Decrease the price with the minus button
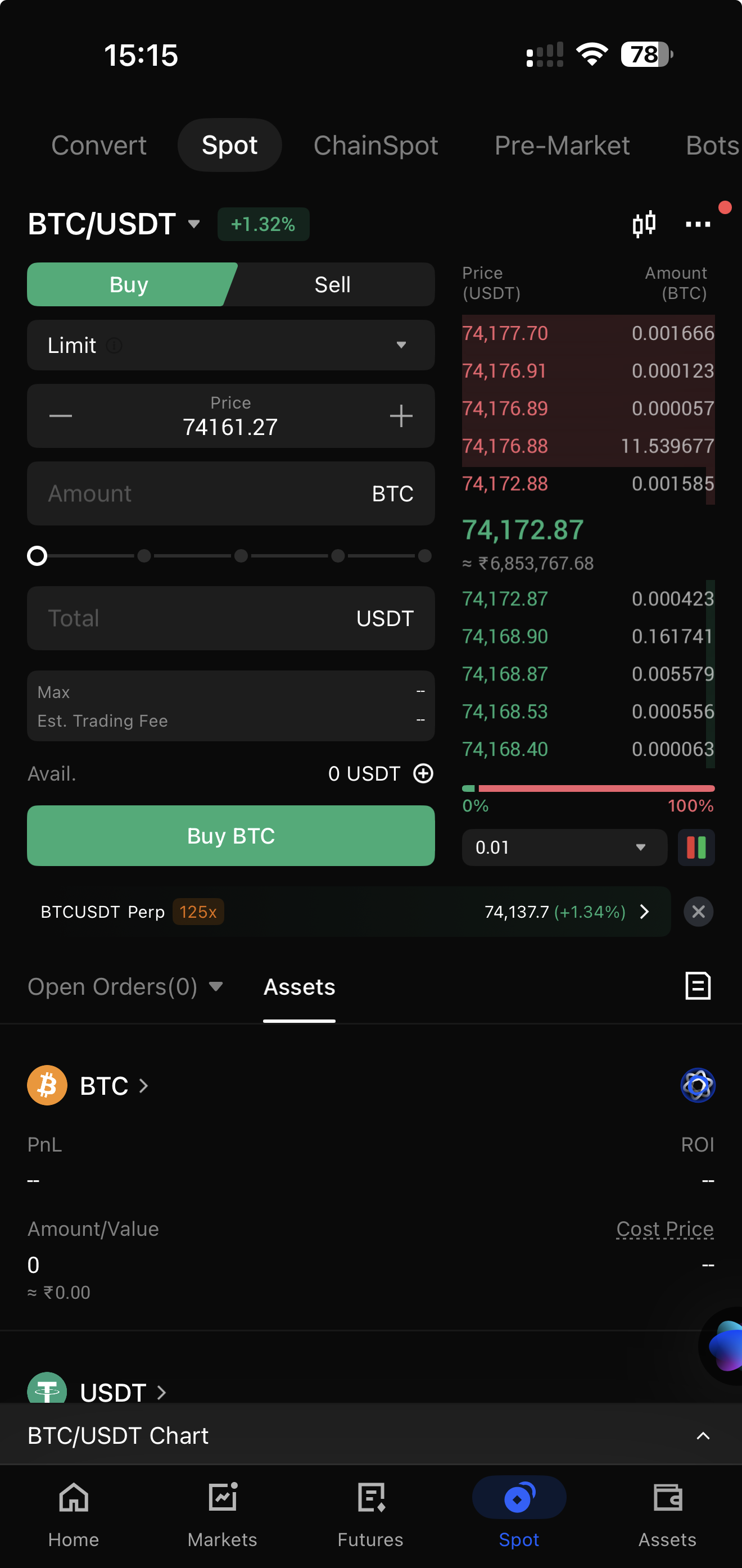The width and height of the screenshot is (742, 1568). [61, 416]
